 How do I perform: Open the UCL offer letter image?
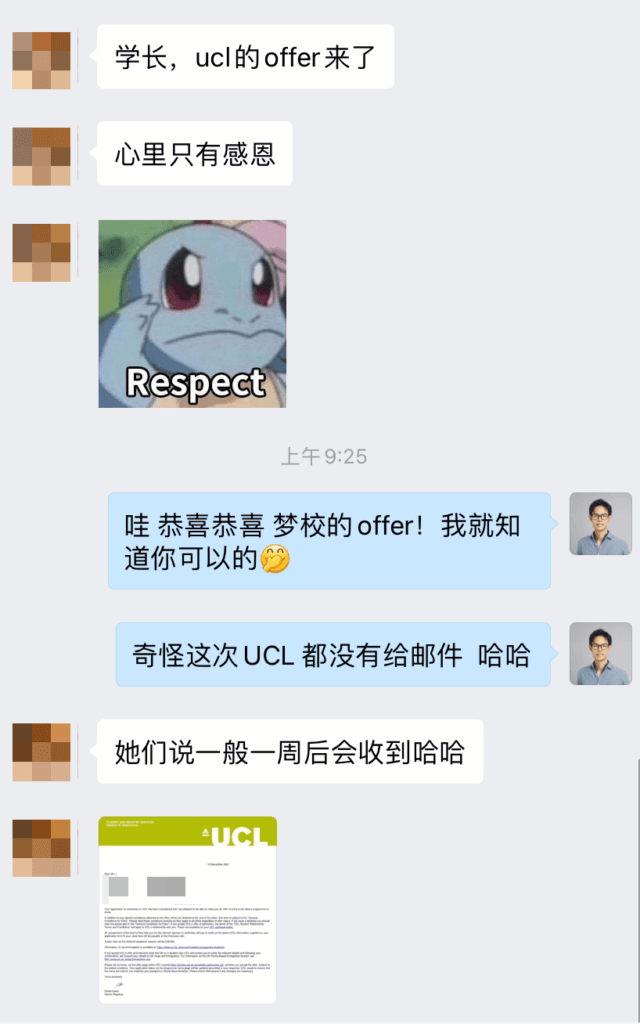[x=187, y=909]
